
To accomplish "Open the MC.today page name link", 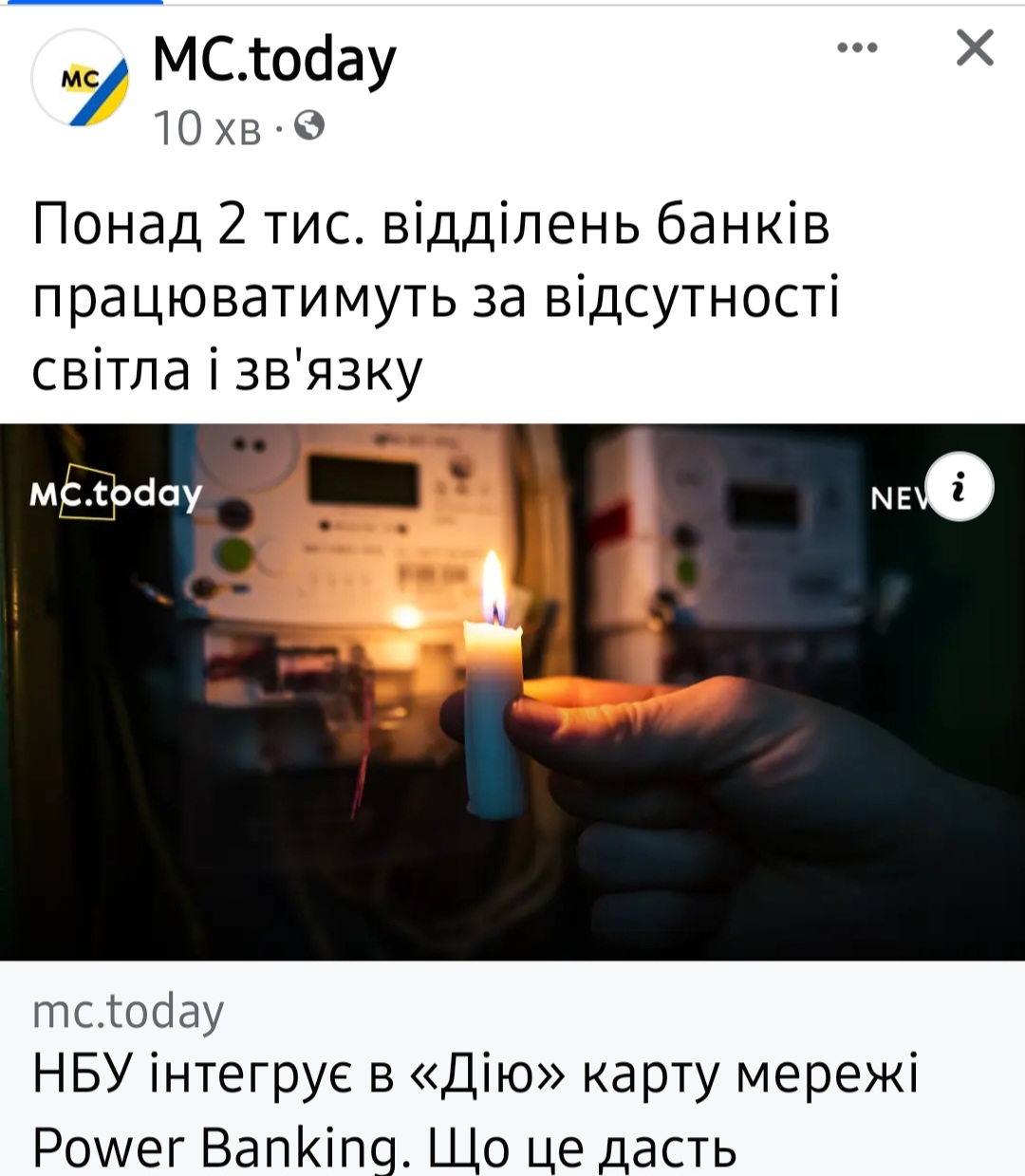I will pyautogui.click(x=274, y=61).
